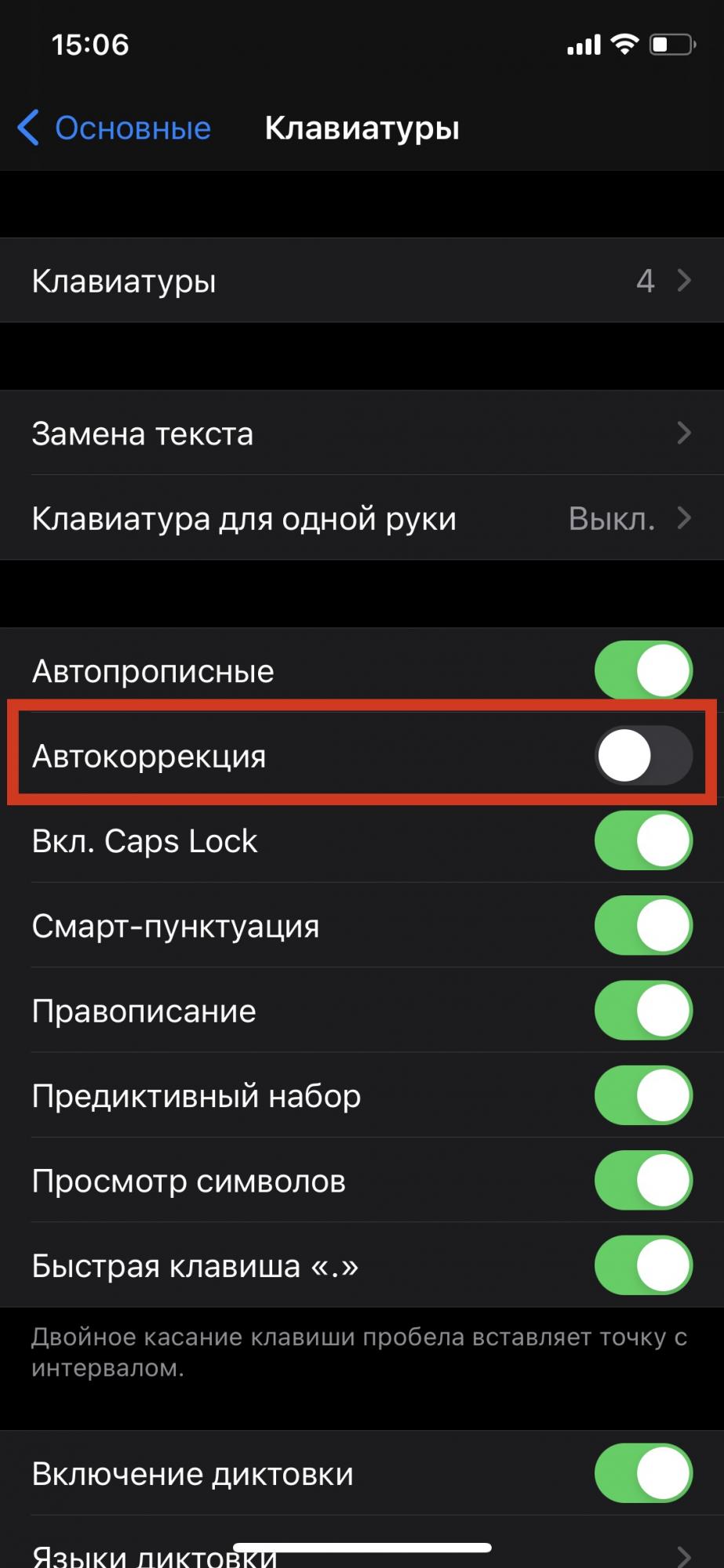Screen dimensions: 724x1568
Task: Select the Клавиатуры screen title
Action: pyautogui.click(x=362, y=128)
